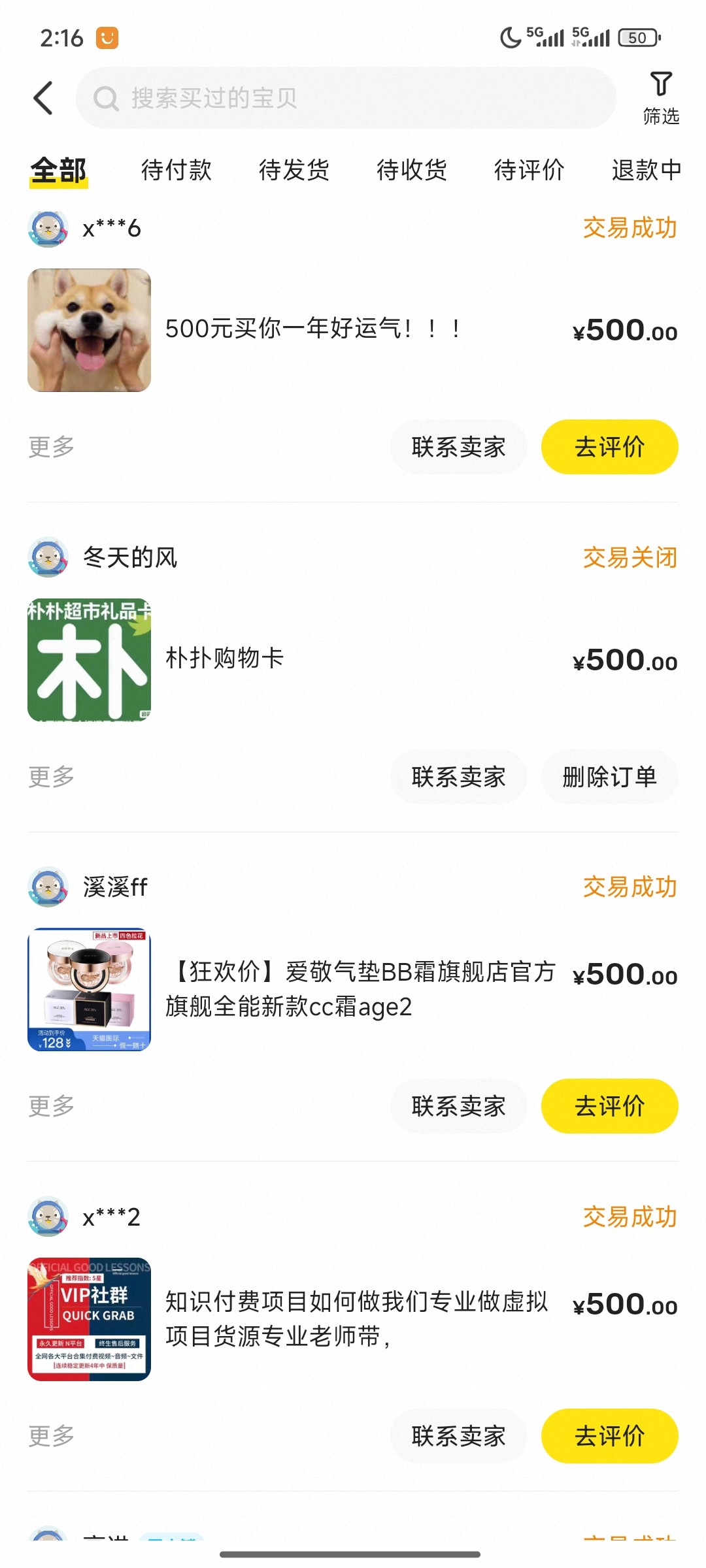
Task: Expand 更多 under the dog photo order
Action: click(x=52, y=446)
